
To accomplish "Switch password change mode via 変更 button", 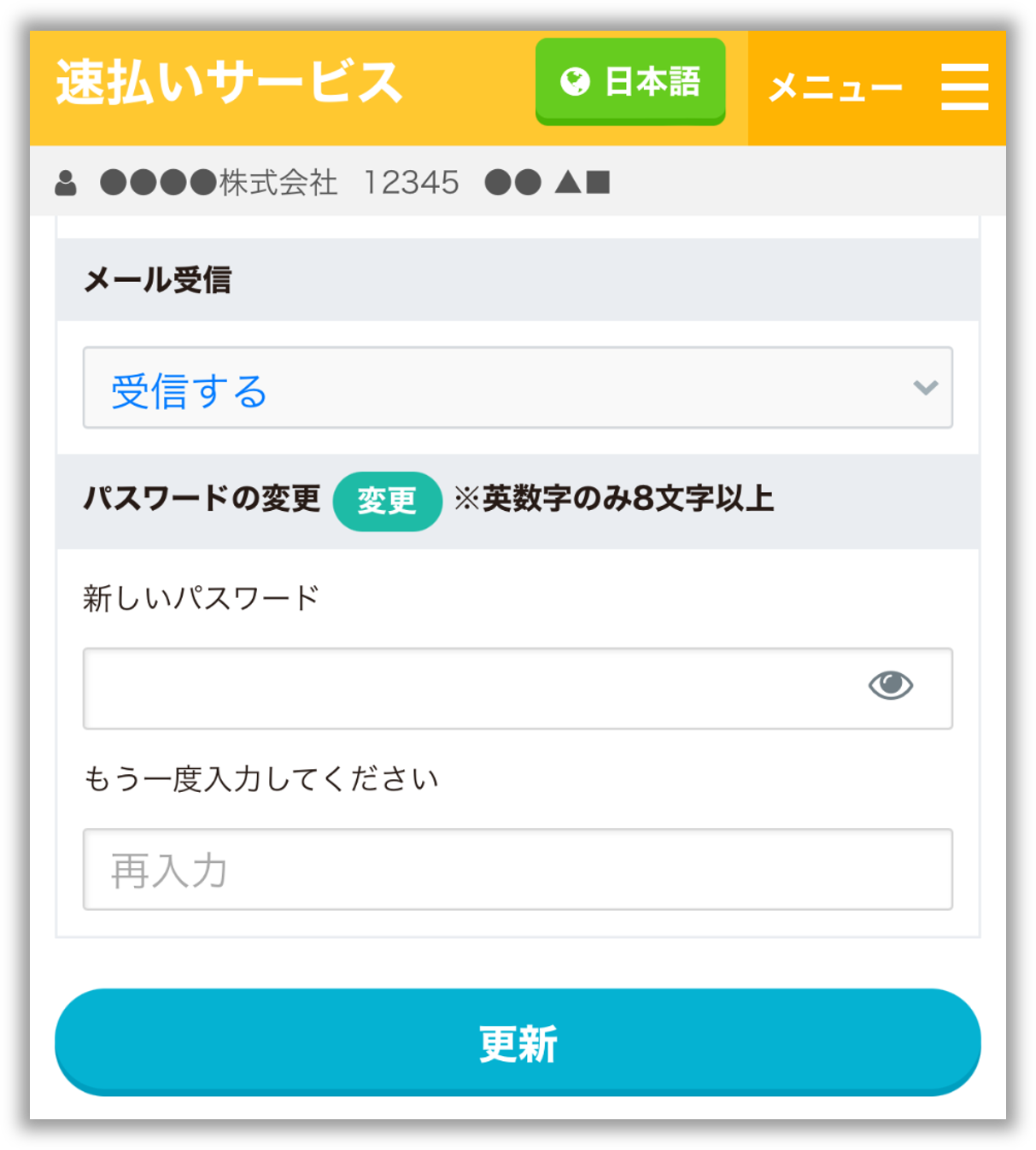I will 389,502.
